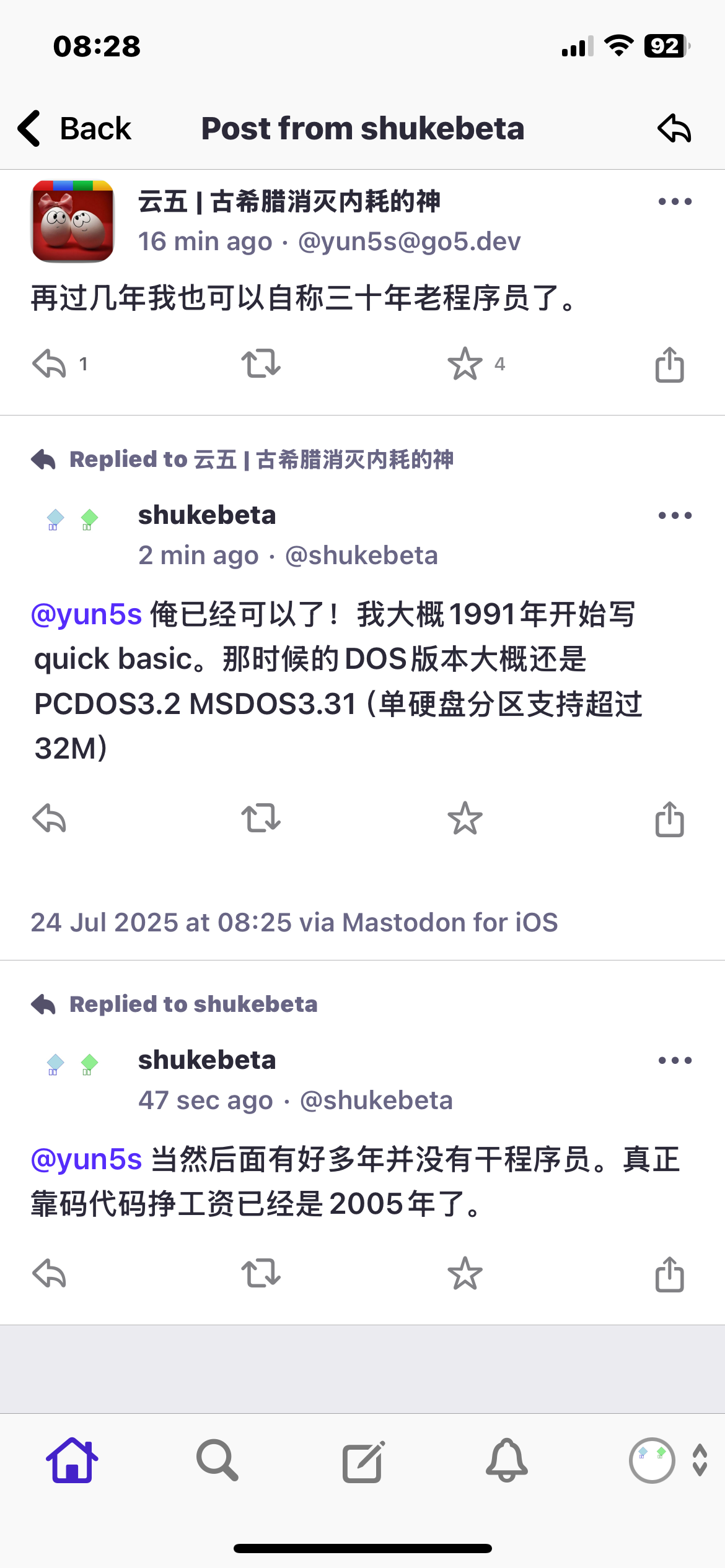725x1568 pixels.
Task: Tap the reply arrow in the top bar
Action: [x=674, y=129]
